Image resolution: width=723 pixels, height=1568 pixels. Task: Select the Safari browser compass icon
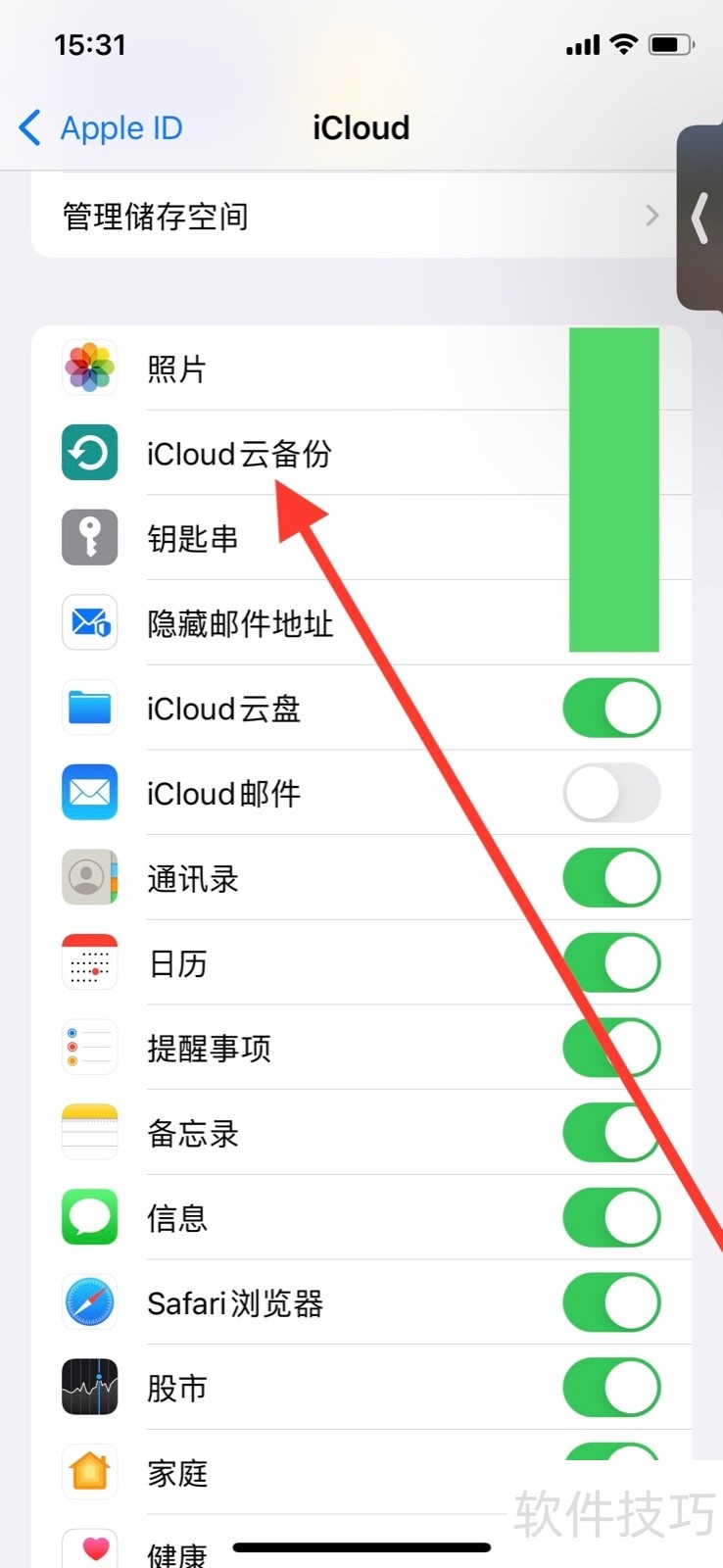88,1302
